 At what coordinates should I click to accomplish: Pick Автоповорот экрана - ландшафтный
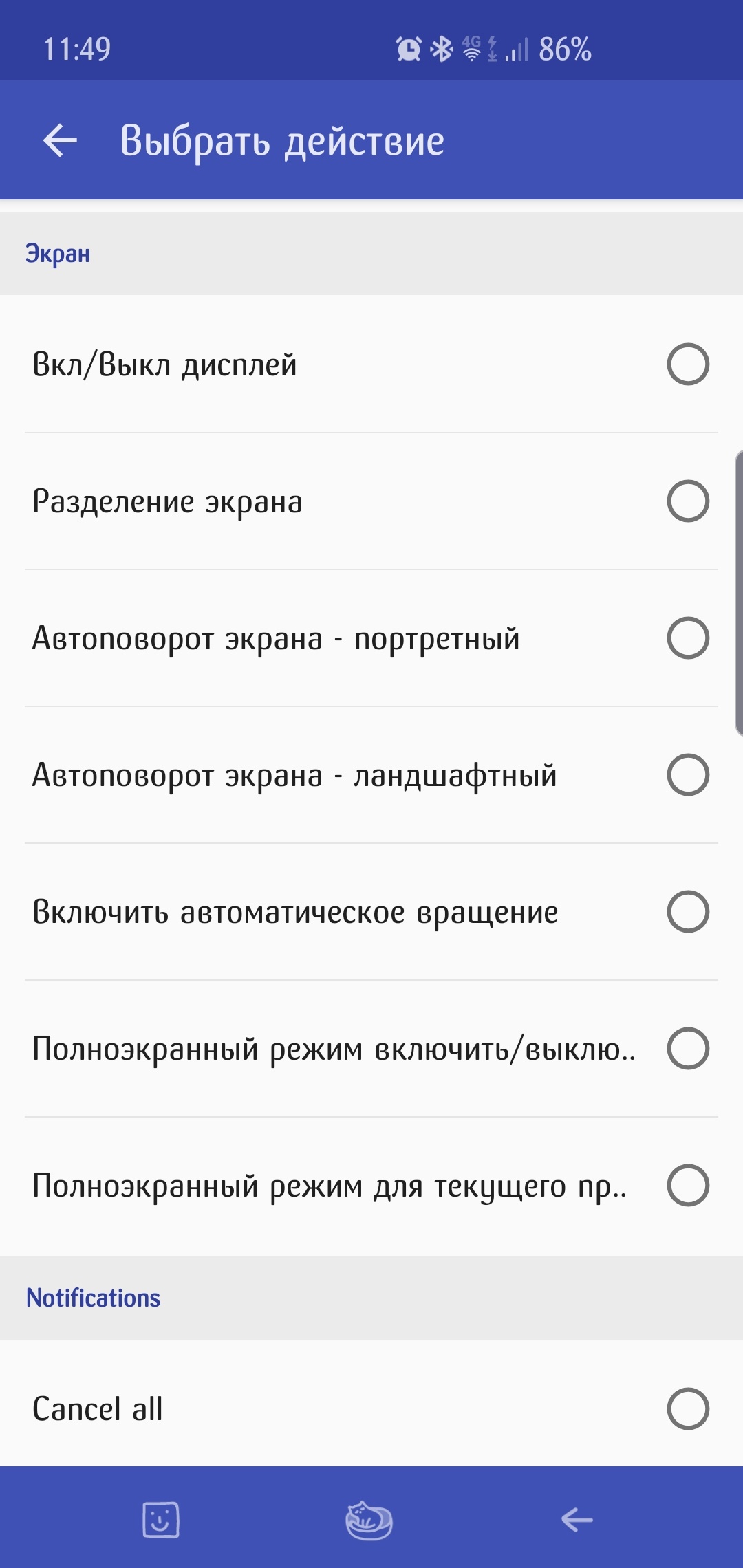pyautogui.click(x=687, y=775)
